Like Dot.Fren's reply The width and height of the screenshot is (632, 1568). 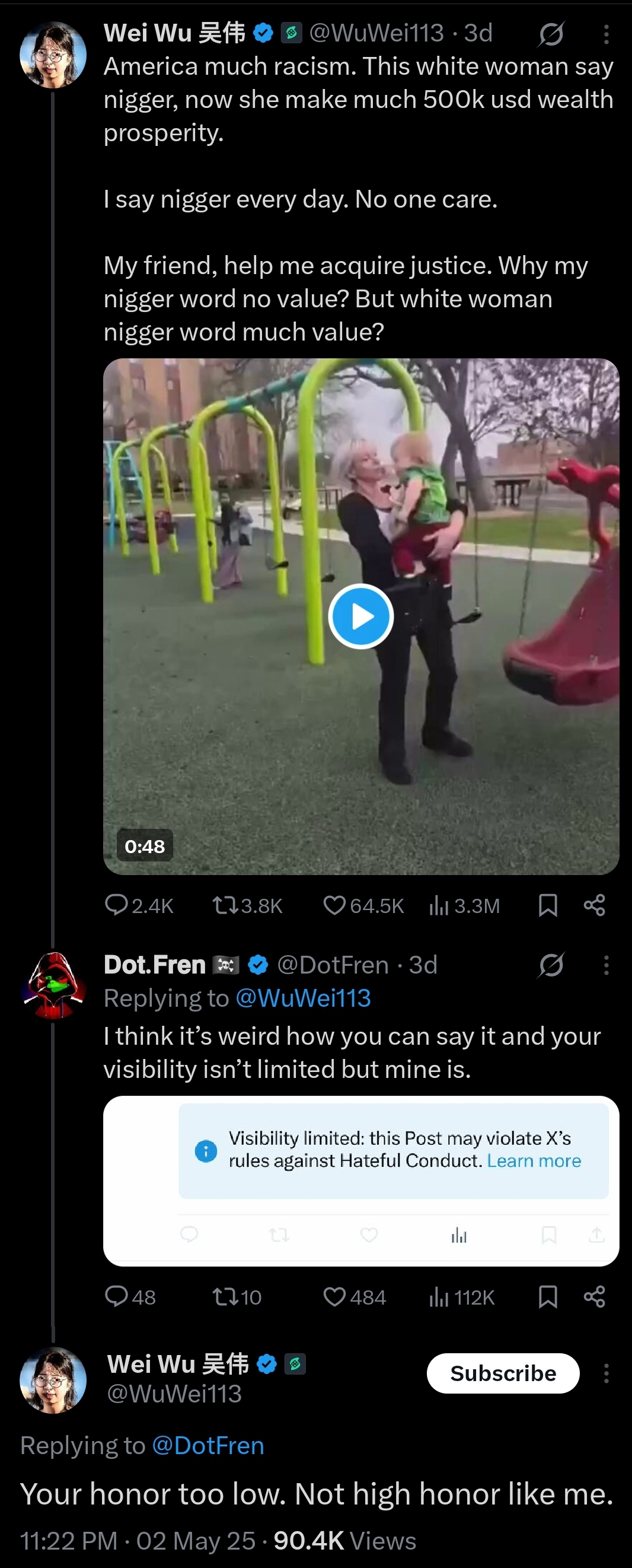(334, 1297)
